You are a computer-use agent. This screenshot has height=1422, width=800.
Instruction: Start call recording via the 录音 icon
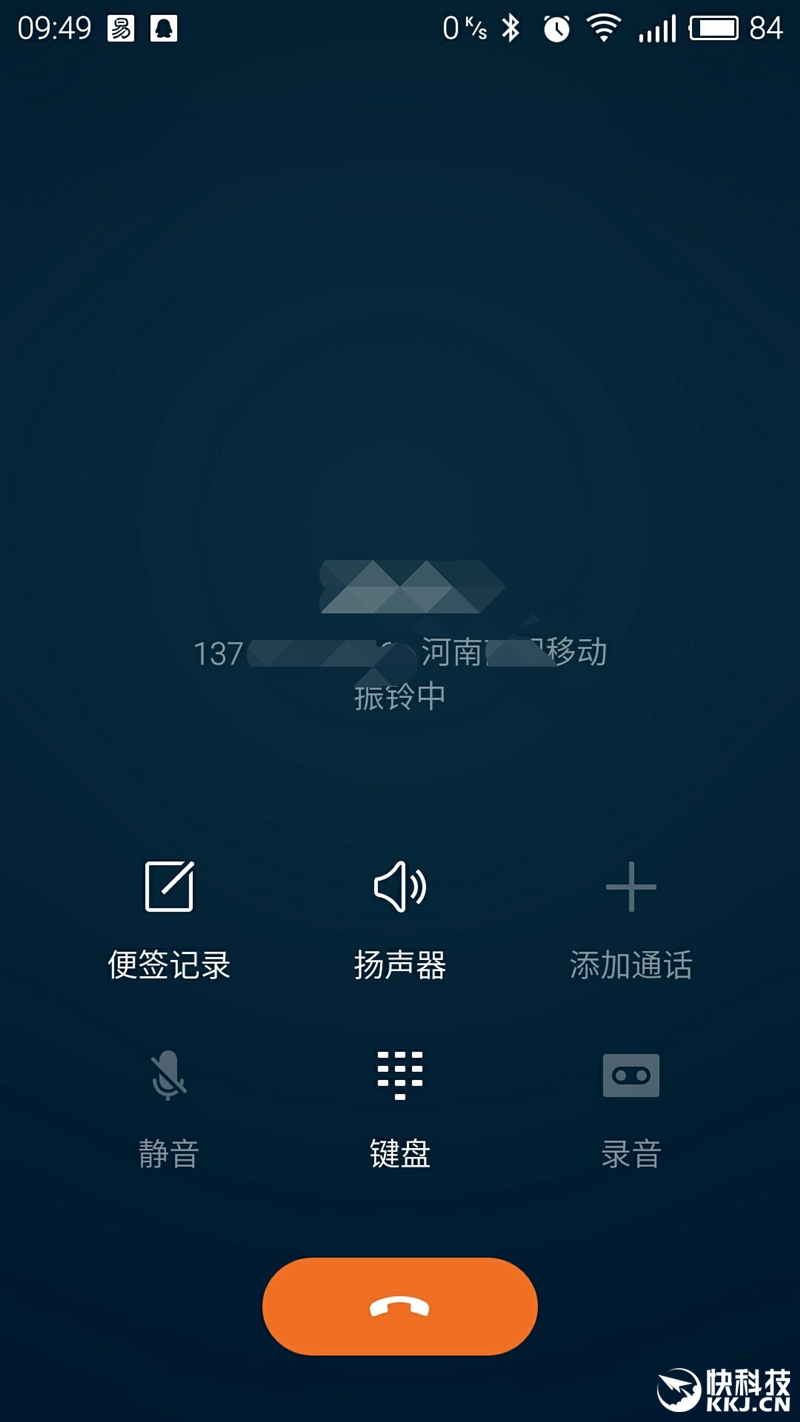pyautogui.click(x=630, y=1075)
